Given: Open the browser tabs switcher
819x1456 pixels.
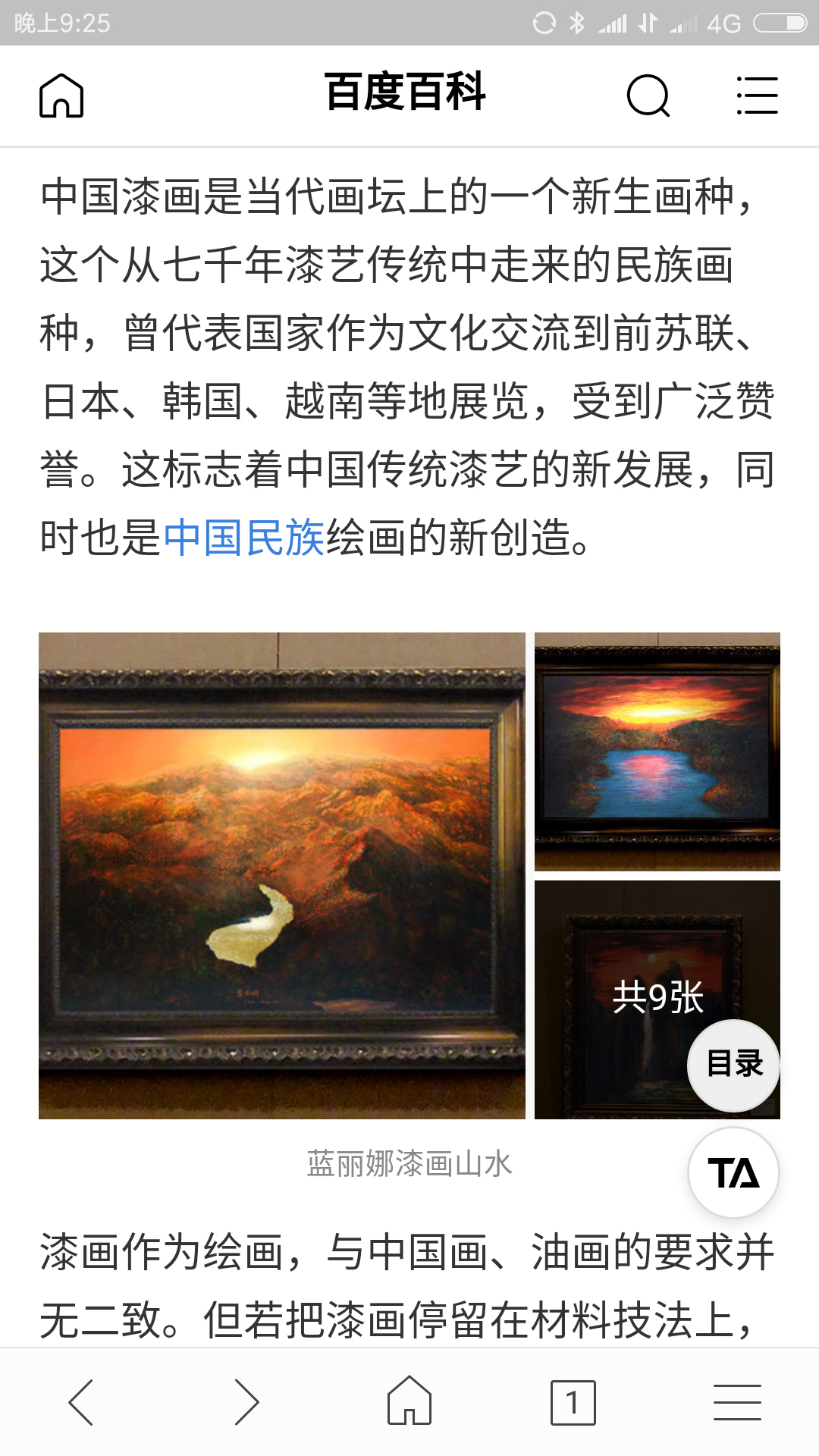Looking at the screenshot, I should [573, 1402].
